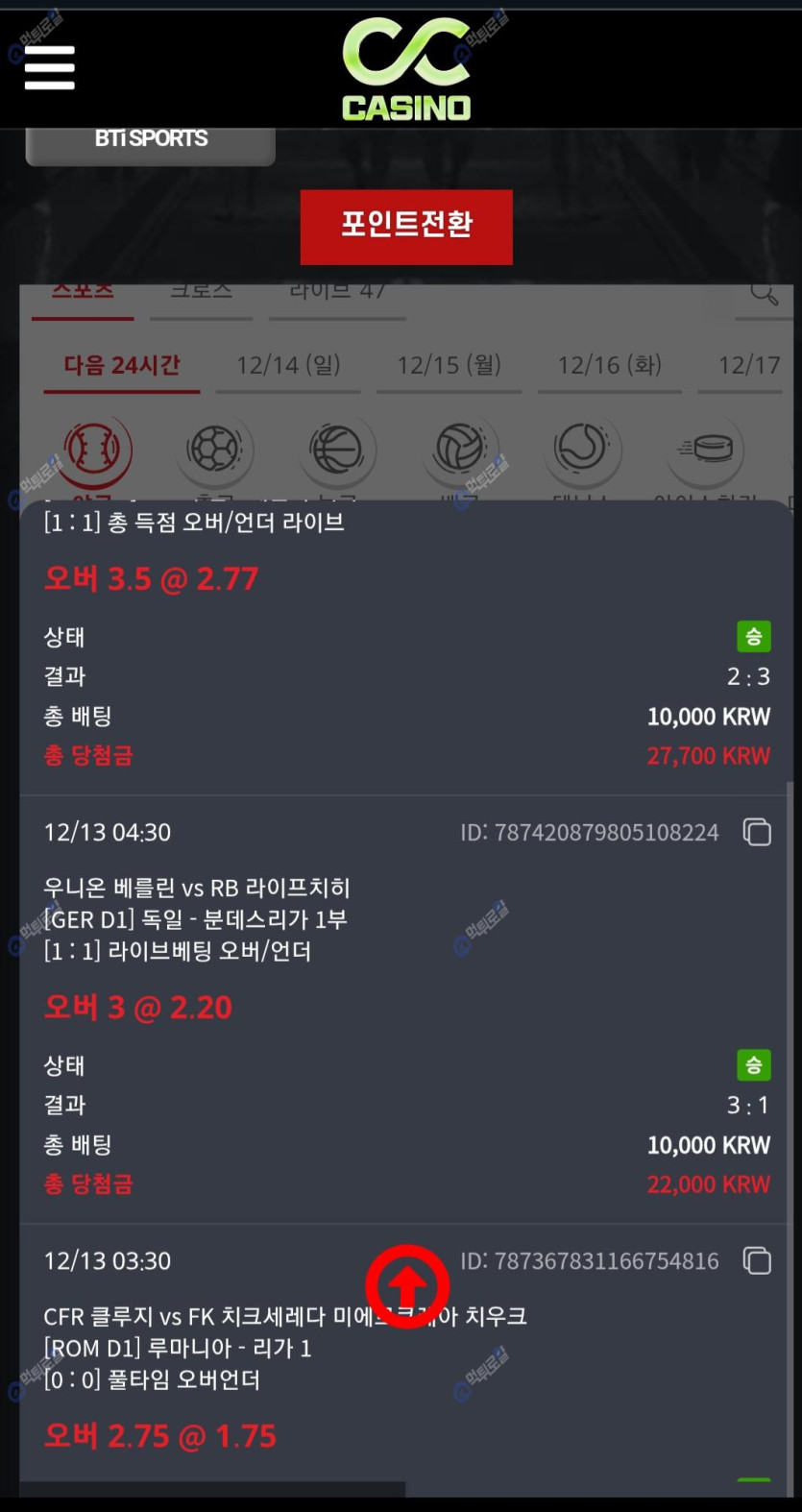Choose the basketball sport icon

(x=337, y=450)
